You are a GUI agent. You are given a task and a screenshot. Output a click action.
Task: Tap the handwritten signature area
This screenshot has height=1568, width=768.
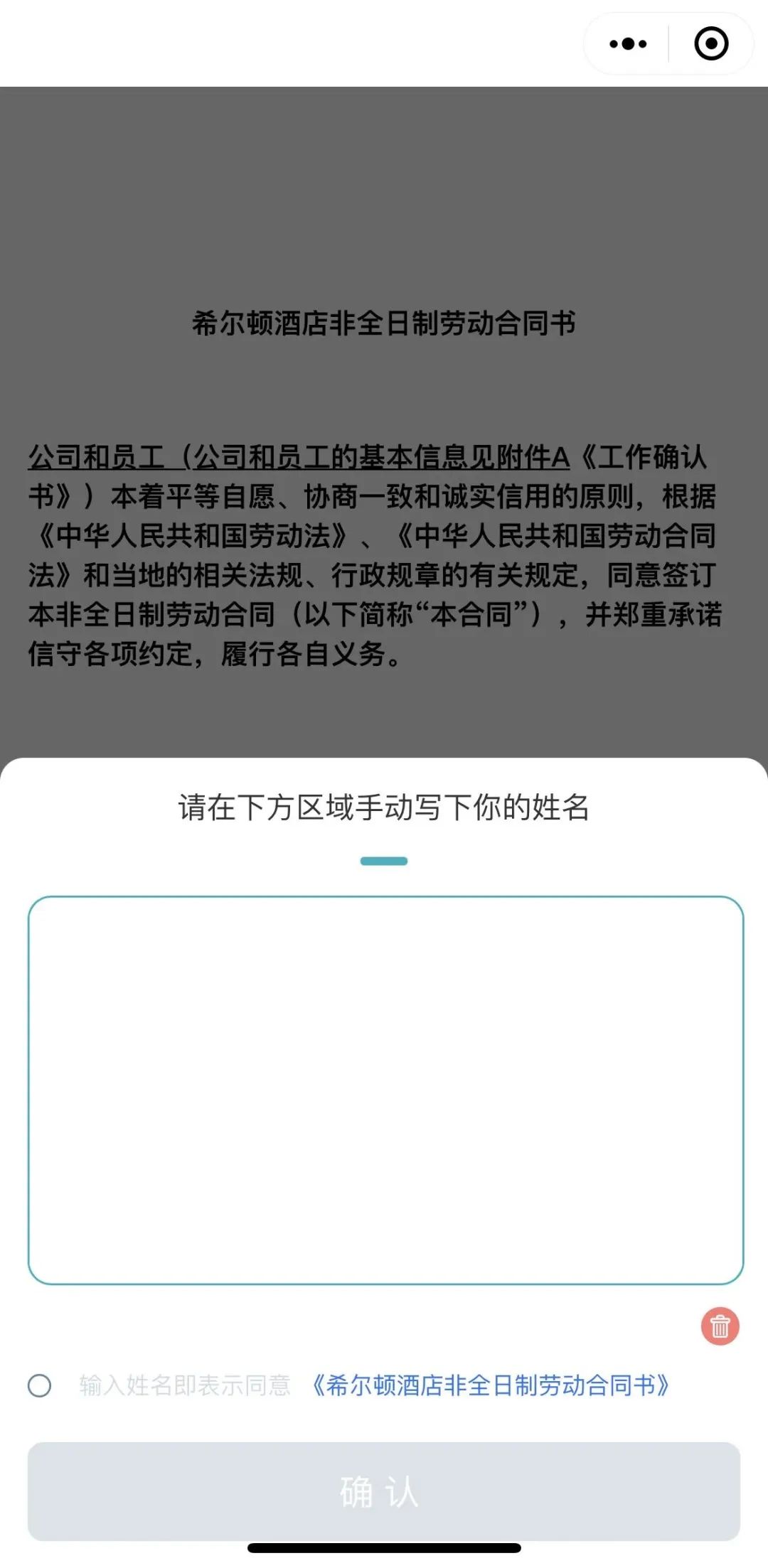point(385,1090)
